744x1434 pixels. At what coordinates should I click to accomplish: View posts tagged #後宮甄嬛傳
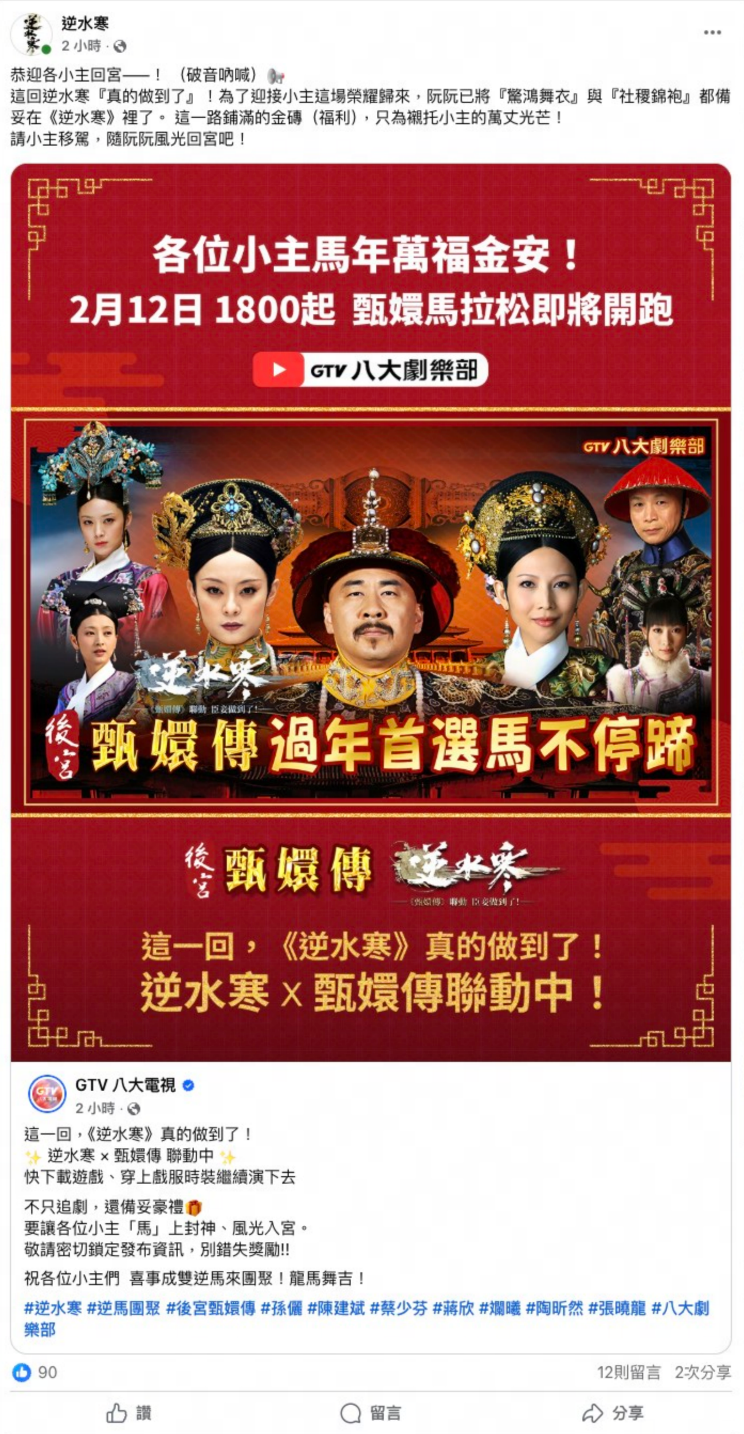(210, 1308)
